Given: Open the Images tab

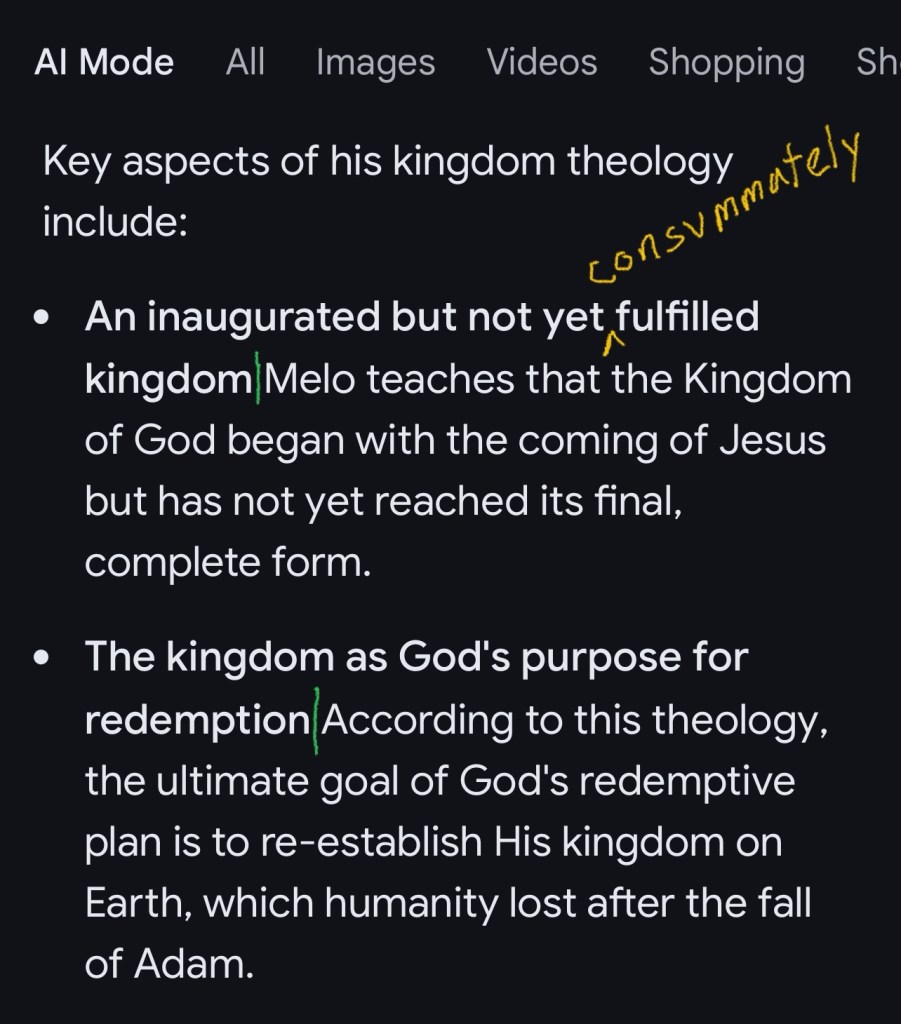Looking at the screenshot, I should pyautogui.click(x=375, y=63).
